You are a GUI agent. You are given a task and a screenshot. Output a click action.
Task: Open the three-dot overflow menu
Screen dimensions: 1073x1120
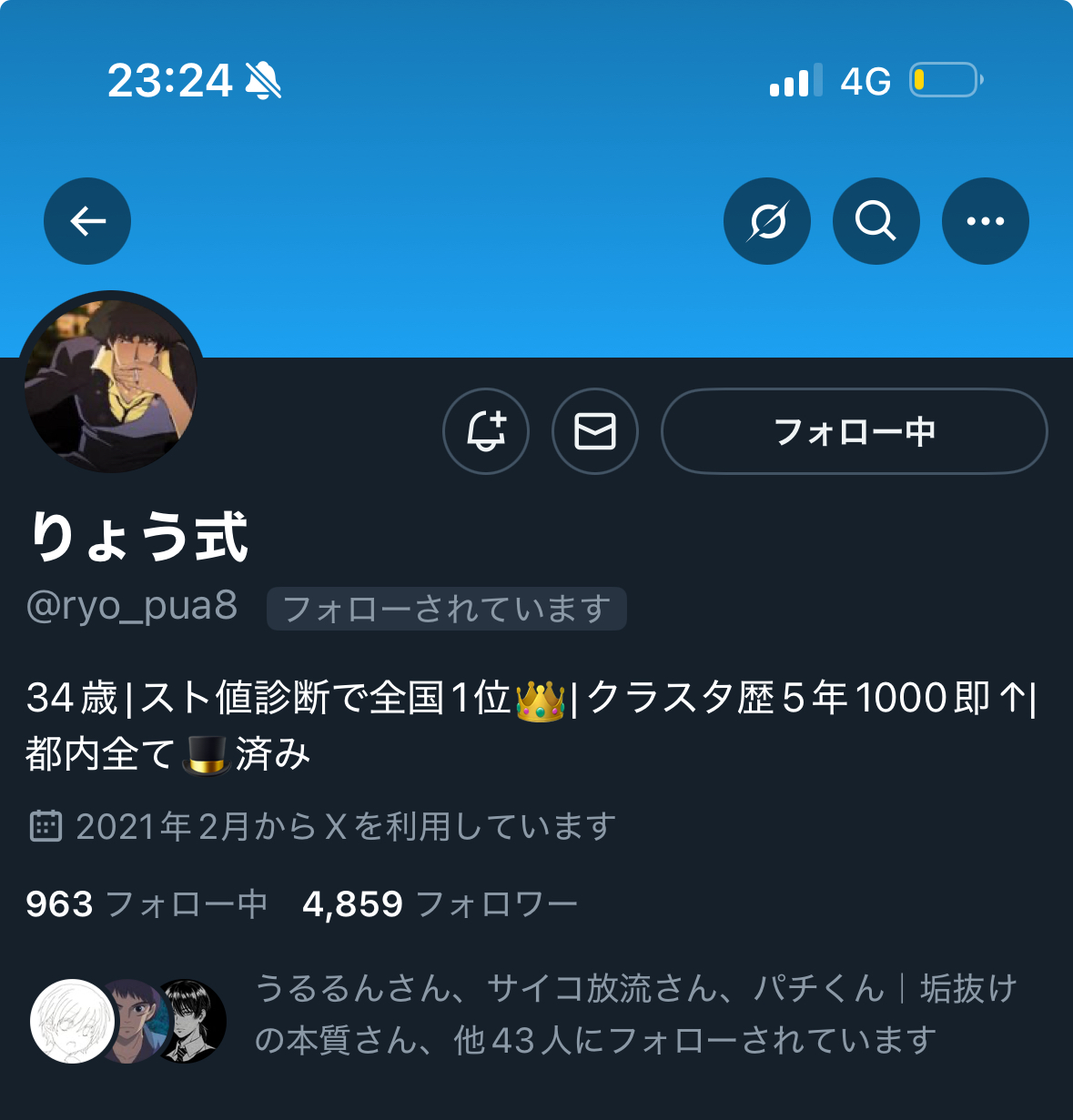click(x=985, y=221)
